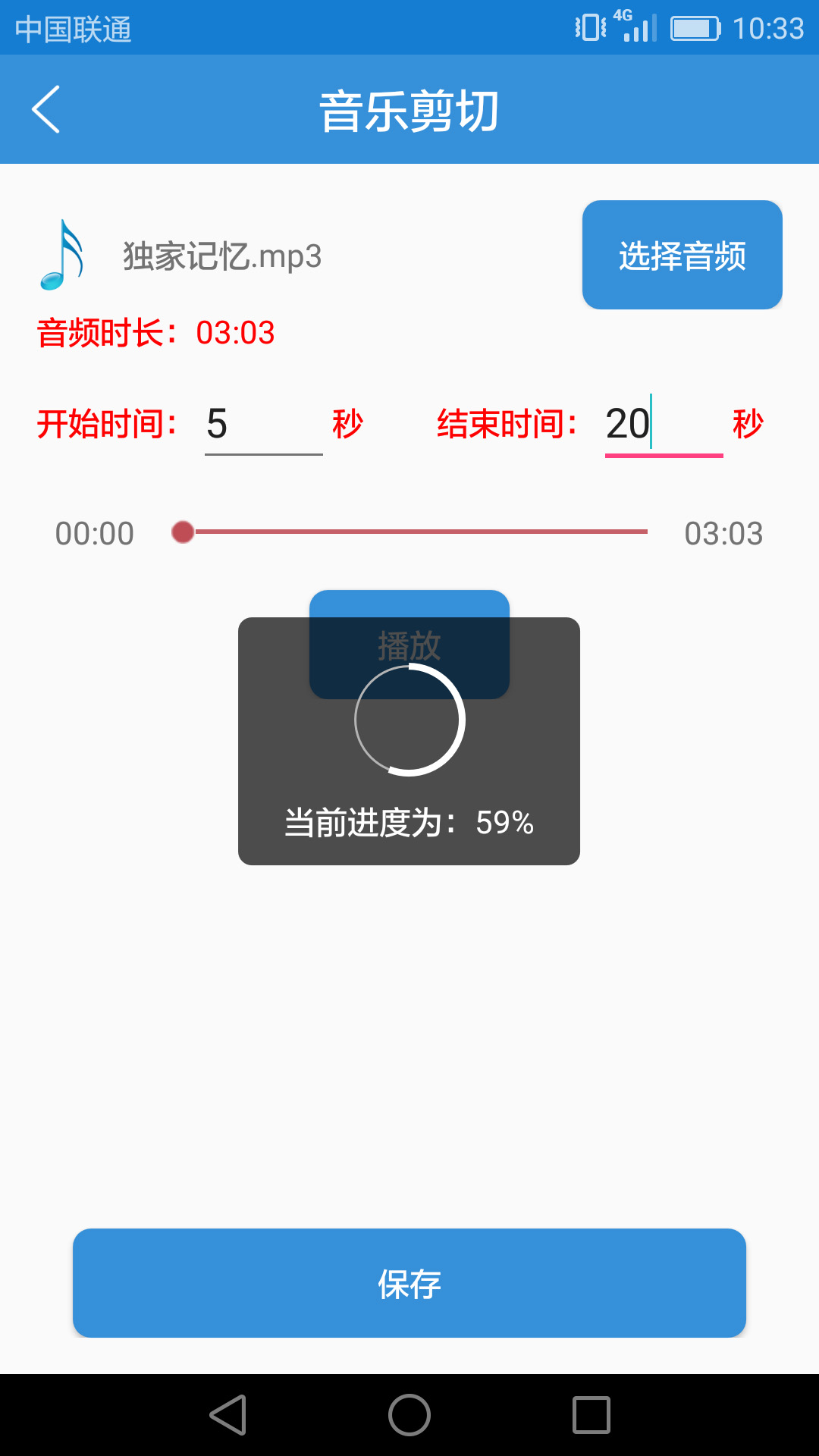This screenshot has height=1456, width=819.
Task: Click the filename 独家记忆.mp3
Action: (220, 256)
